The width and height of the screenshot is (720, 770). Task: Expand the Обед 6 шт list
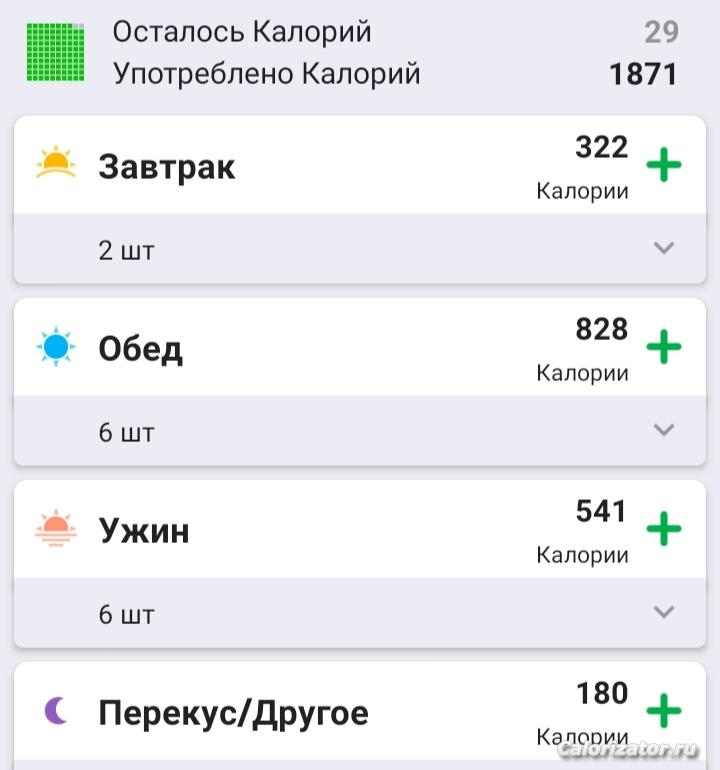[x=664, y=431]
